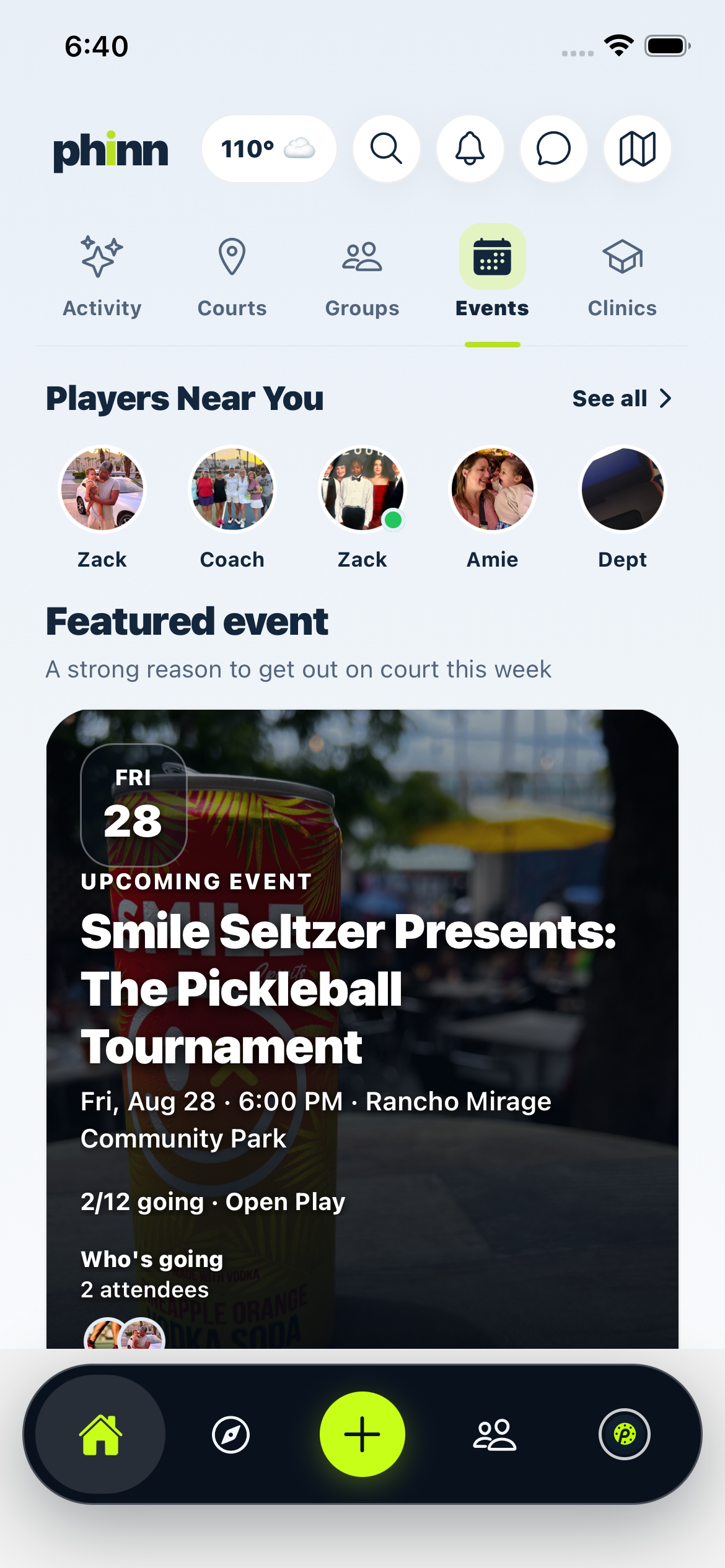
Task: Switch to the Courts tab
Action: tap(232, 277)
